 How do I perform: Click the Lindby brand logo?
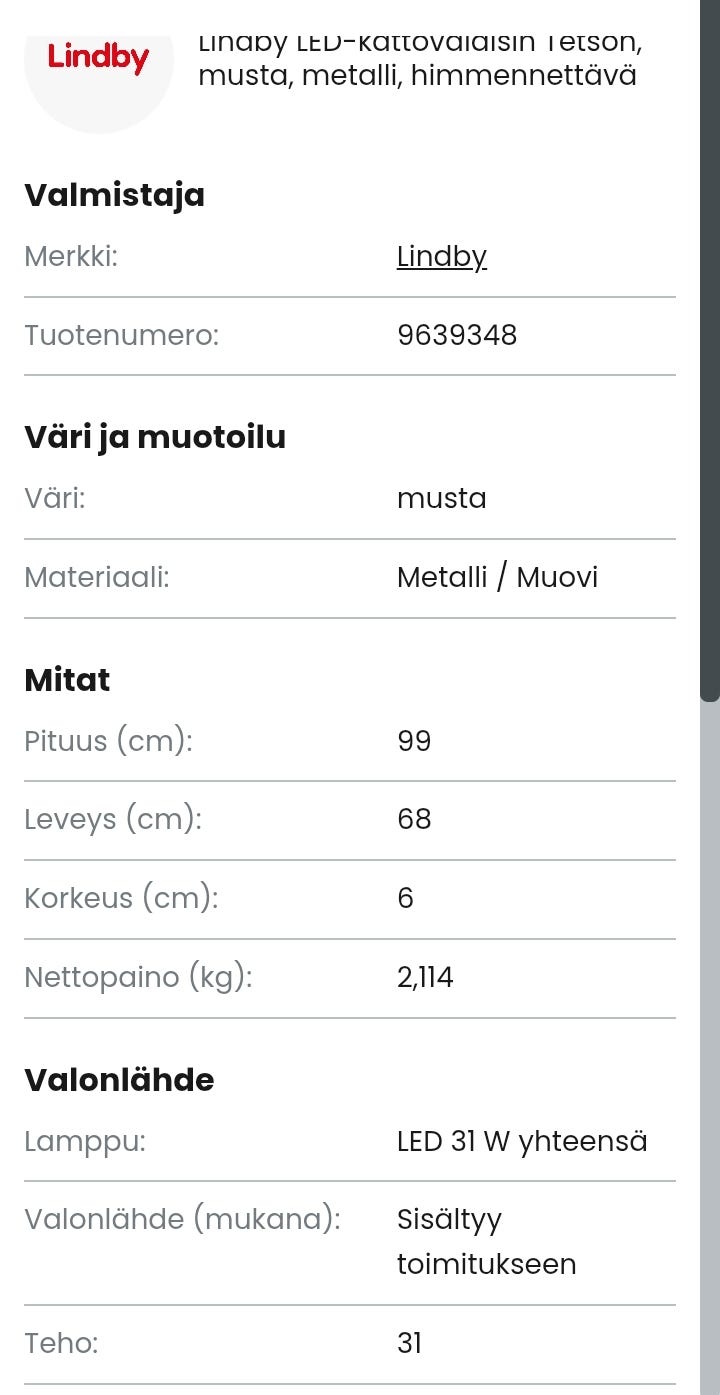click(97, 58)
